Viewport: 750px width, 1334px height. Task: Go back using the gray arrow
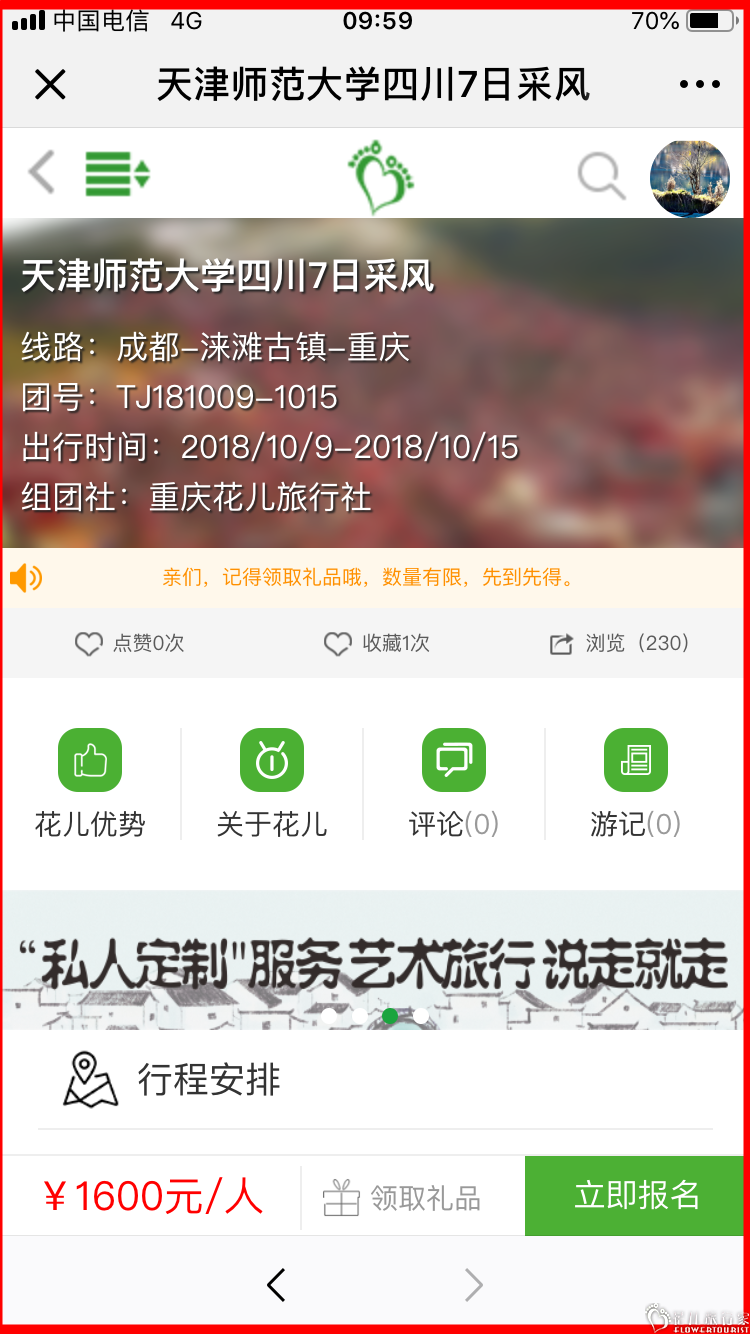tap(41, 173)
